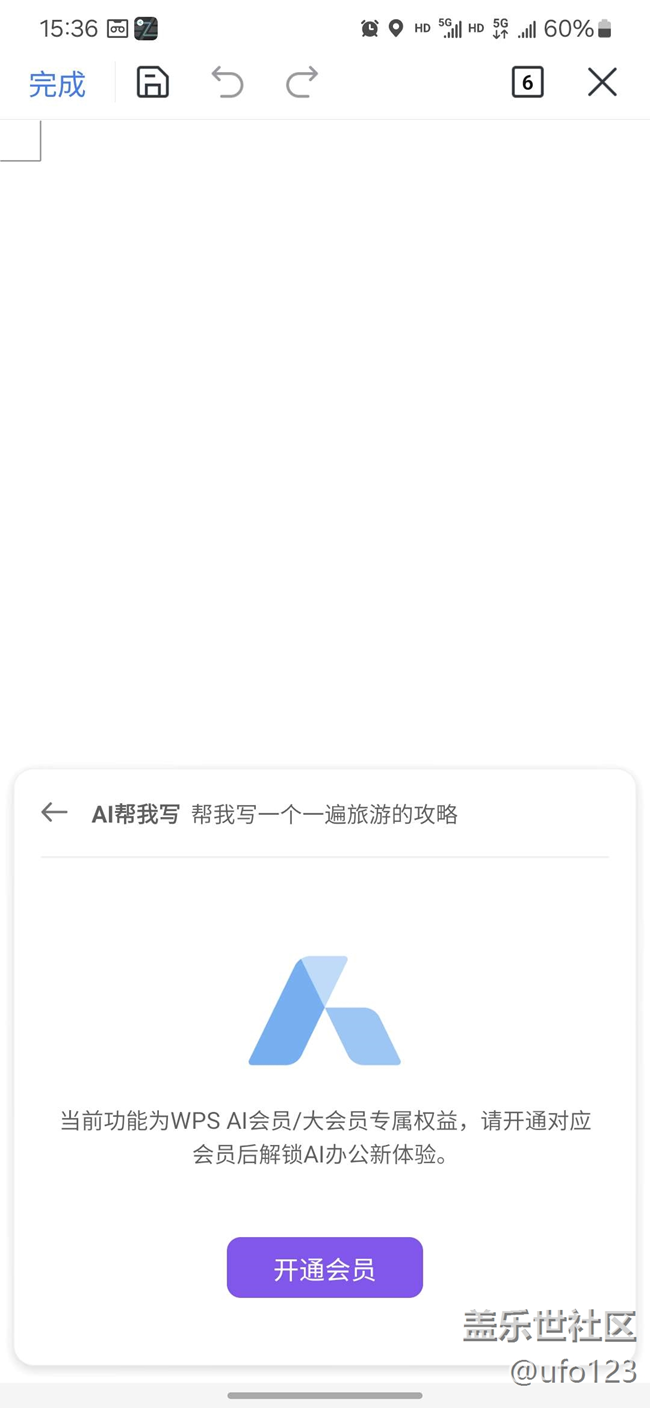Open the window switcher showing 6

pyautogui.click(x=527, y=82)
